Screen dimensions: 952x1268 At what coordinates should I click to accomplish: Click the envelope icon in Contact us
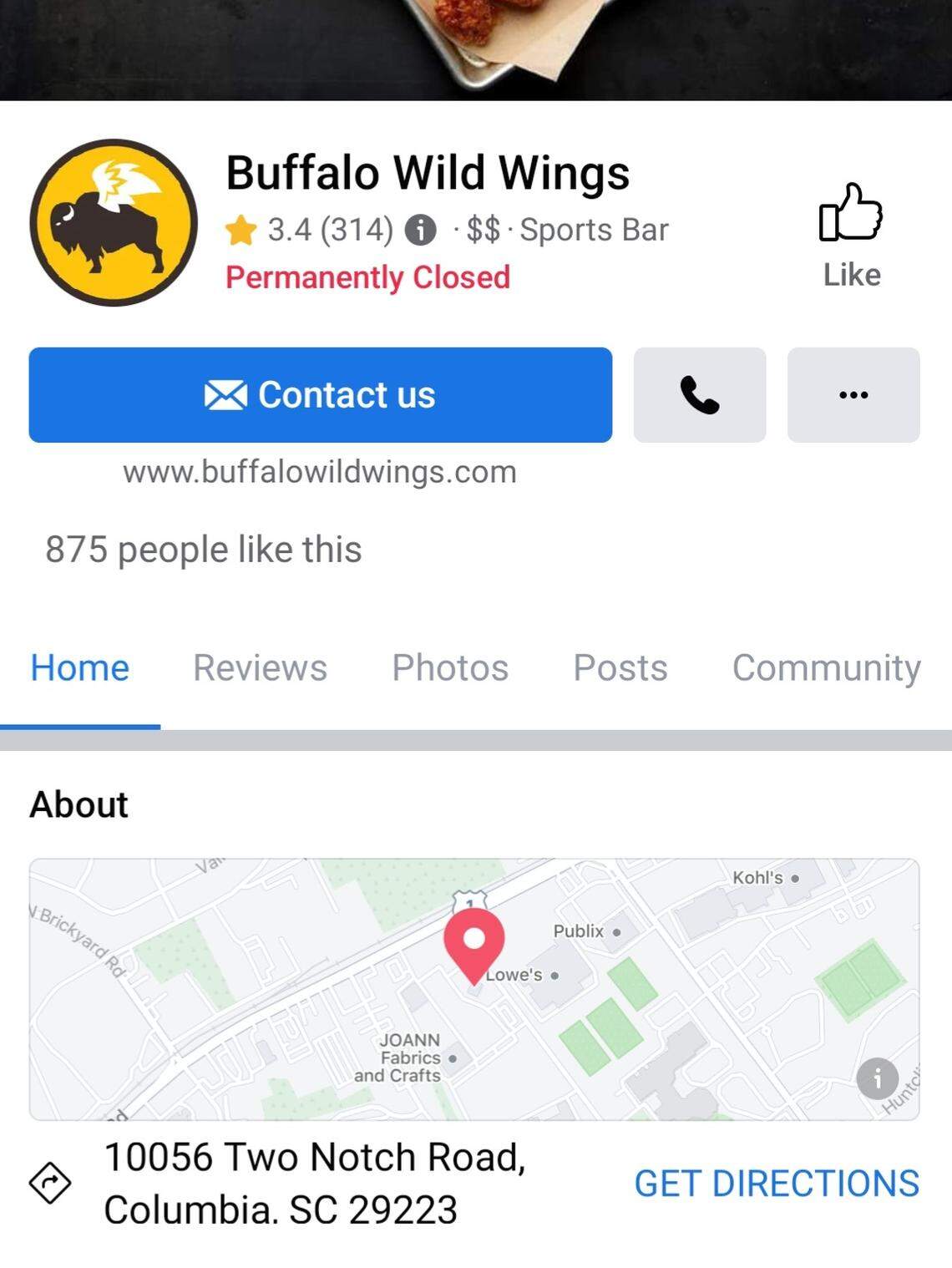coord(227,394)
